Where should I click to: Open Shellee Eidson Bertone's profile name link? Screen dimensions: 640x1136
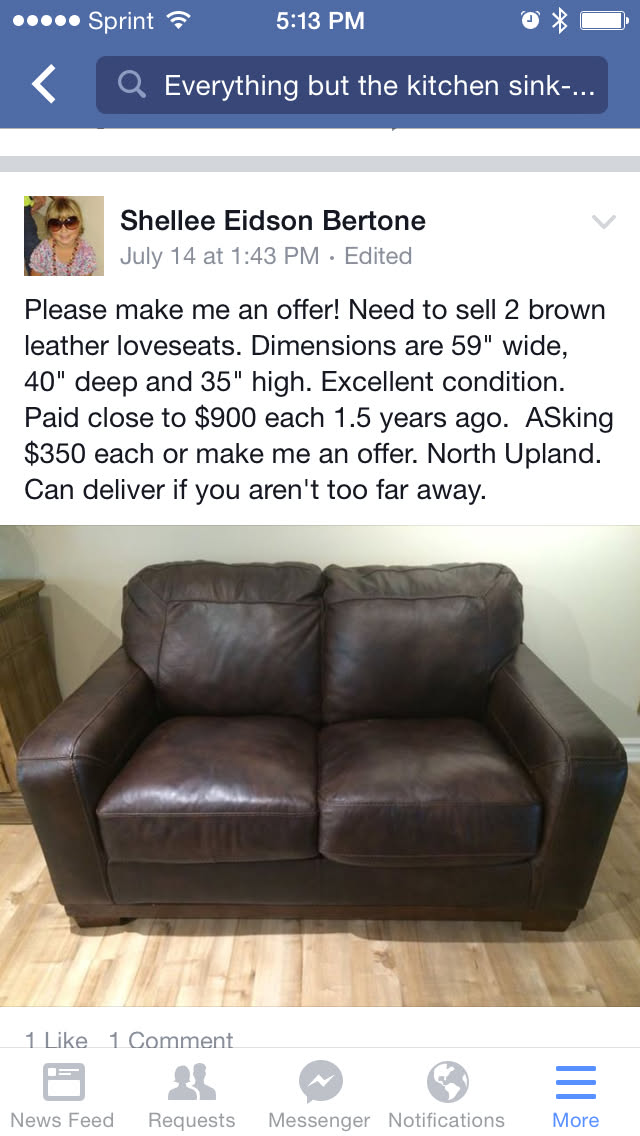point(272,221)
